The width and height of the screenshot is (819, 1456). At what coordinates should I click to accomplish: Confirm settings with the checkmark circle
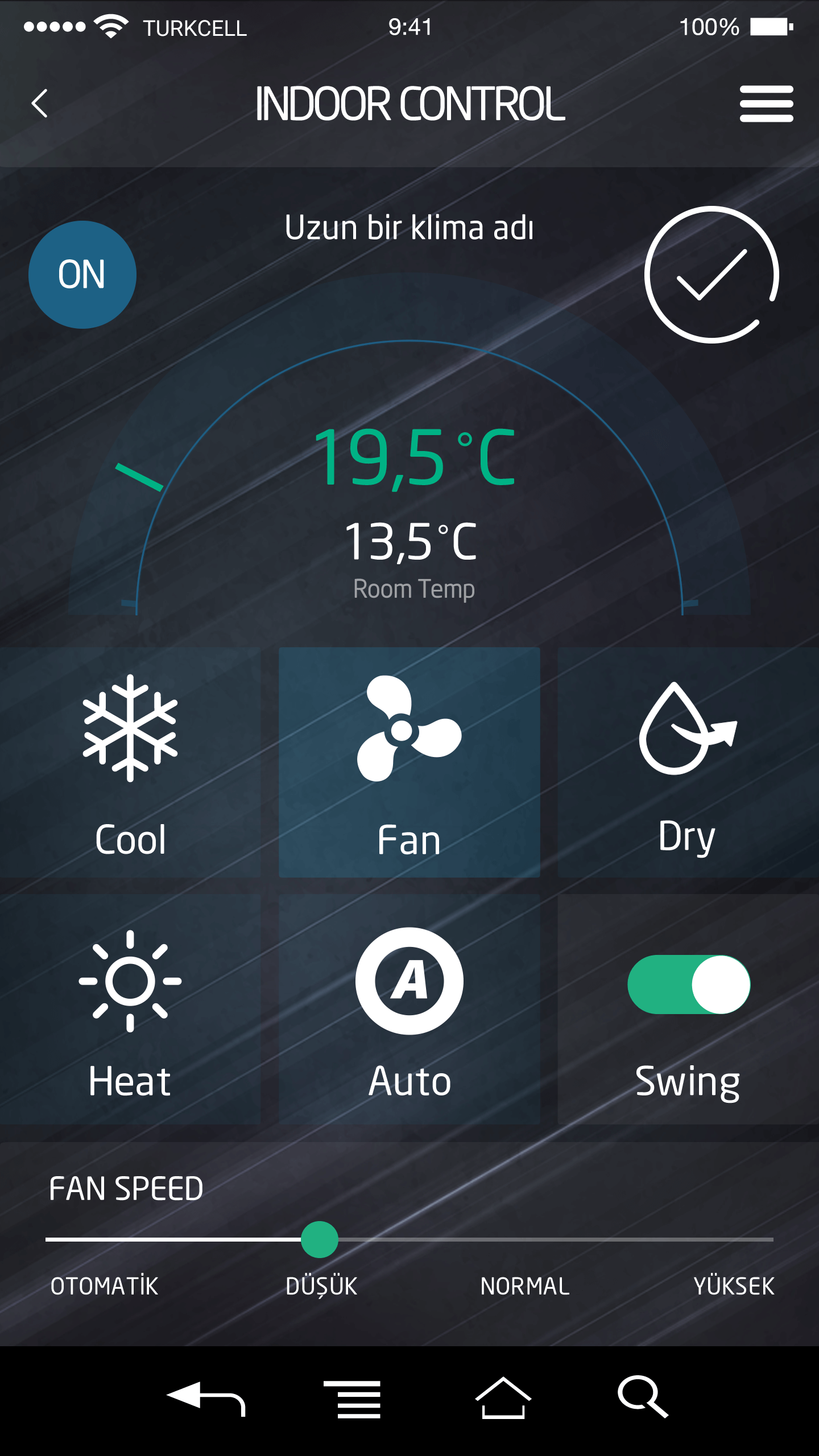click(712, 275)
